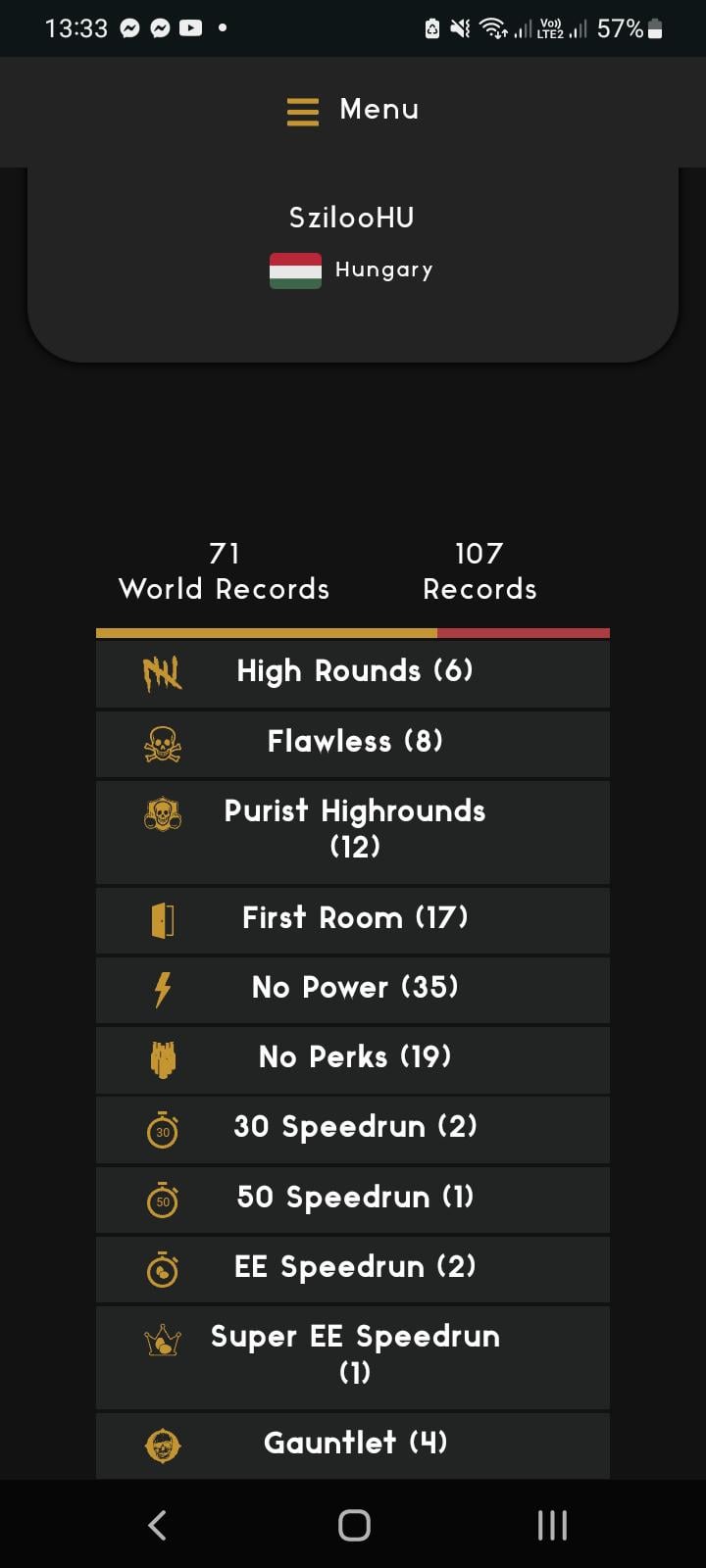View 30 Speedrun (2) records

coord(353,1128)
